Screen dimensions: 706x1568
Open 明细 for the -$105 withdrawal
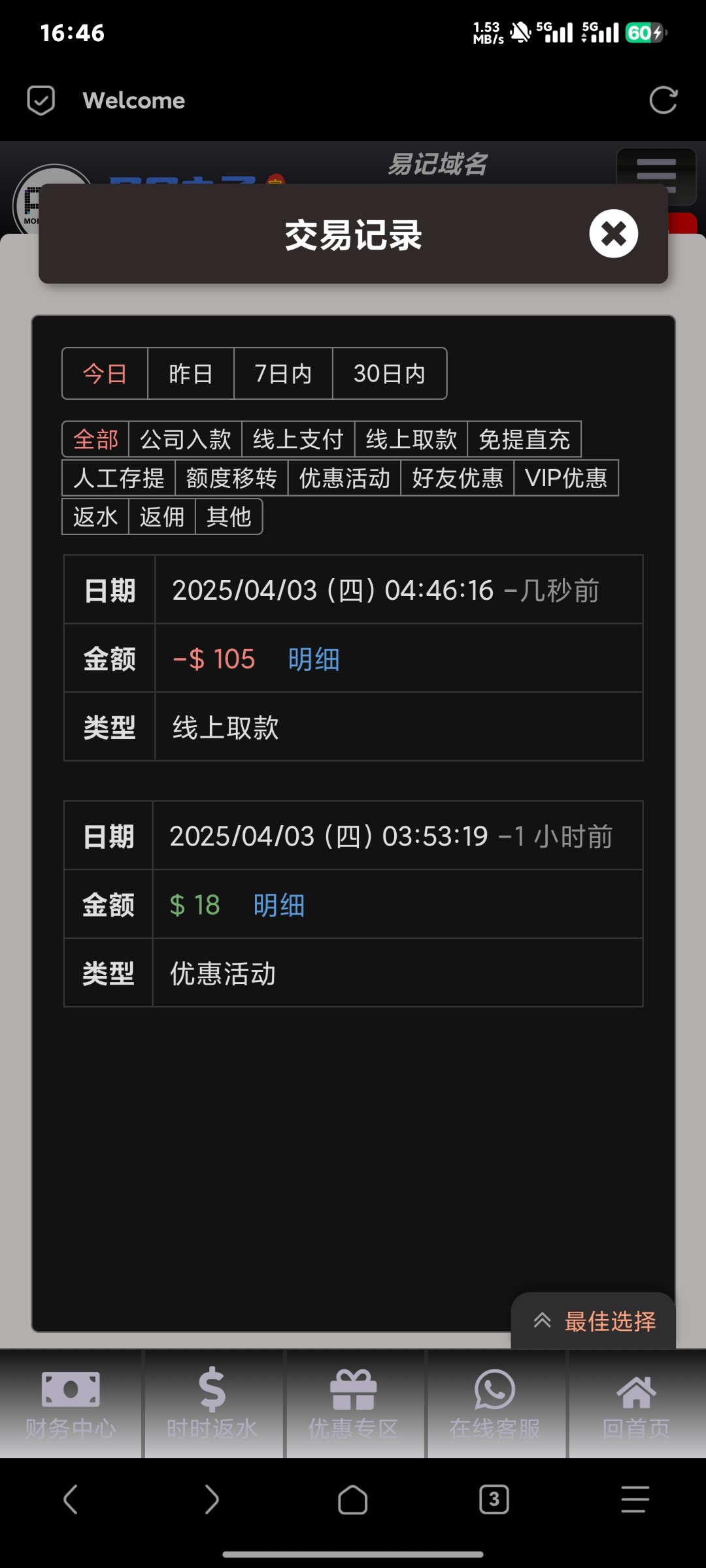(x=314, y=659)
